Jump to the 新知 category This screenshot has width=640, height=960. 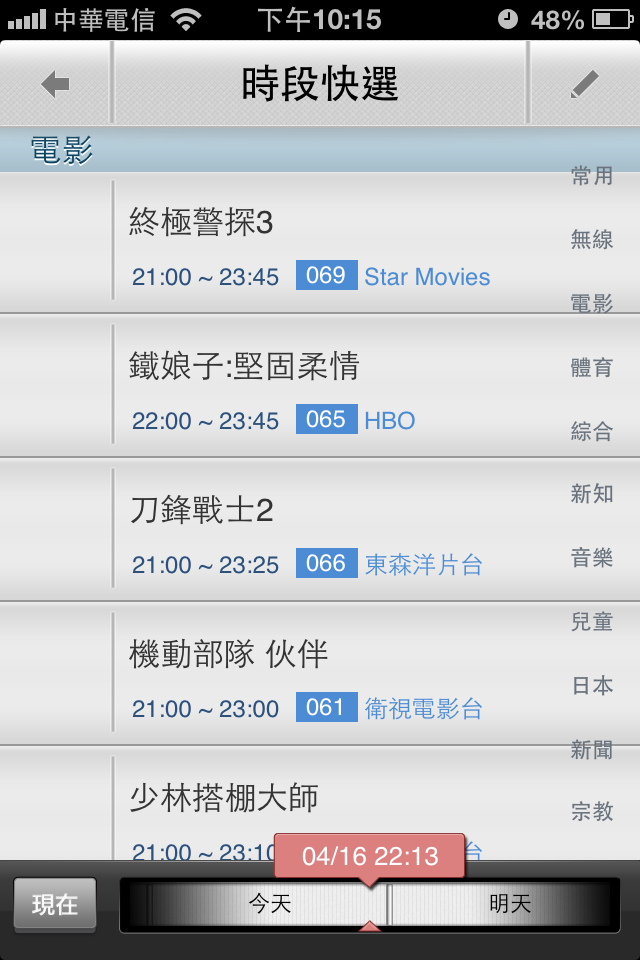(592, 494)
